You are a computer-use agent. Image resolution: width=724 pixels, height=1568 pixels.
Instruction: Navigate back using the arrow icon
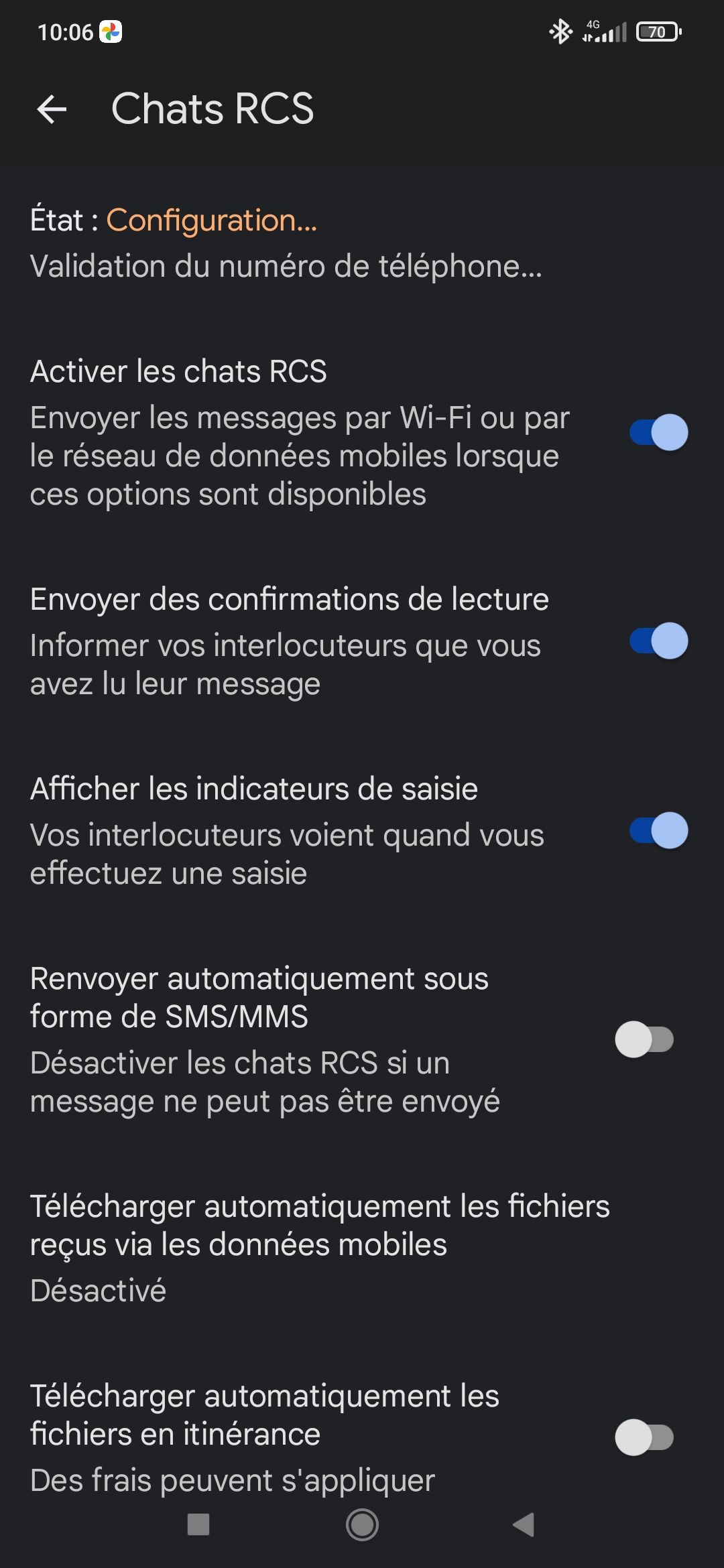(x=52, y=109)
